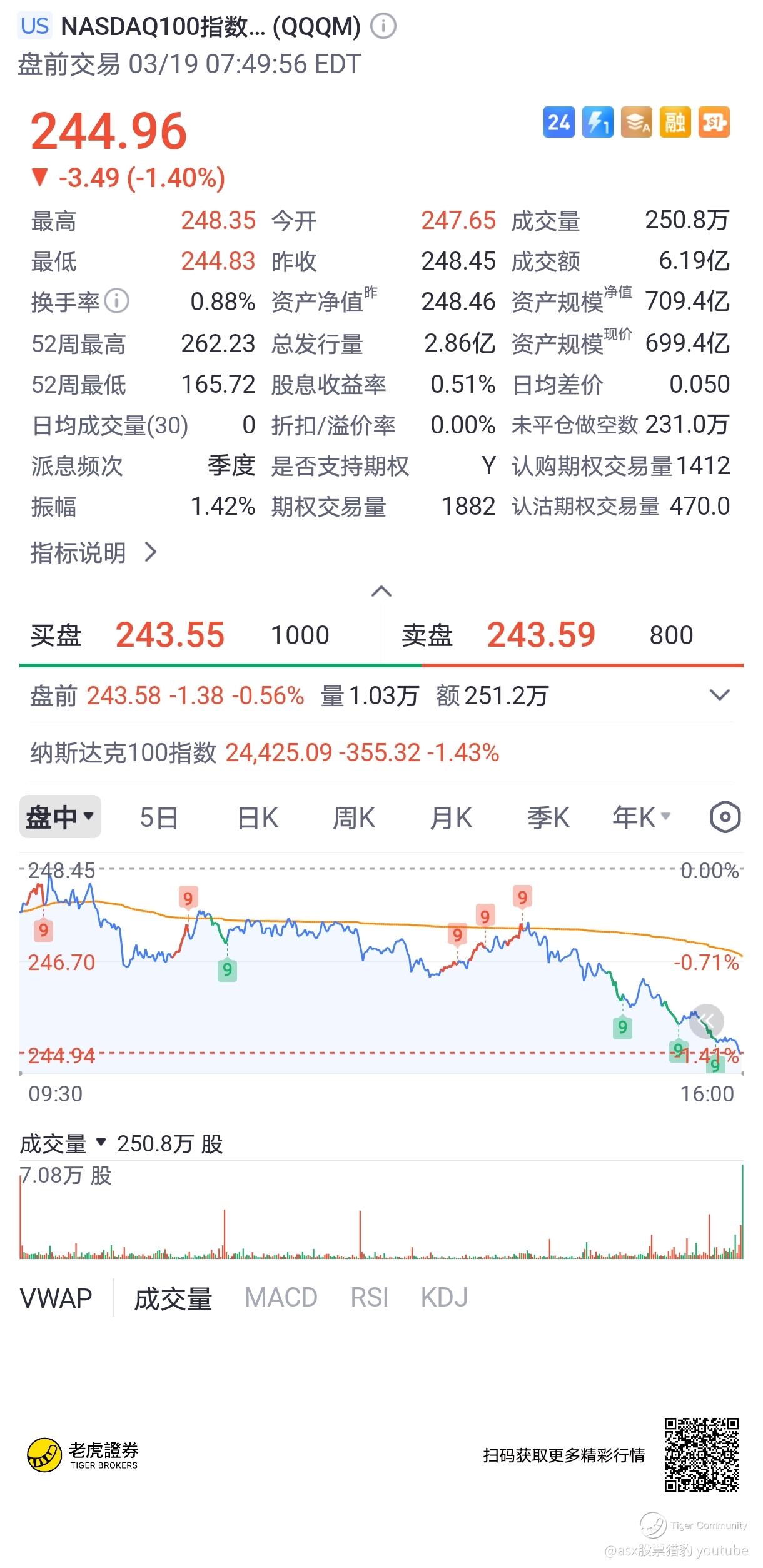Open 纳斯达克100指数 index quote

coord(264,752)
